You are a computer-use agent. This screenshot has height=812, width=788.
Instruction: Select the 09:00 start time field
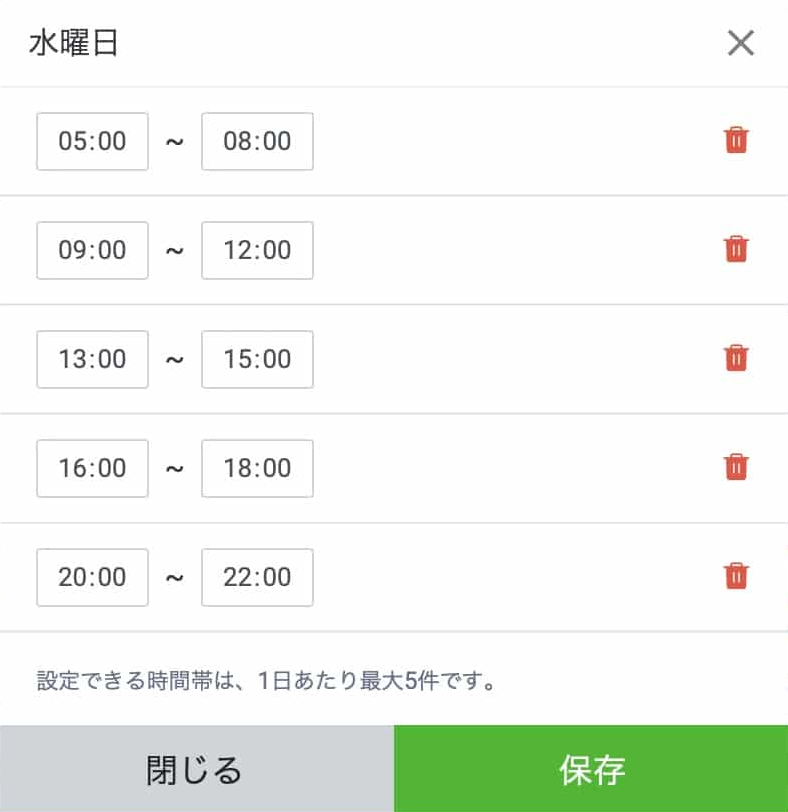tap(92, 250)
